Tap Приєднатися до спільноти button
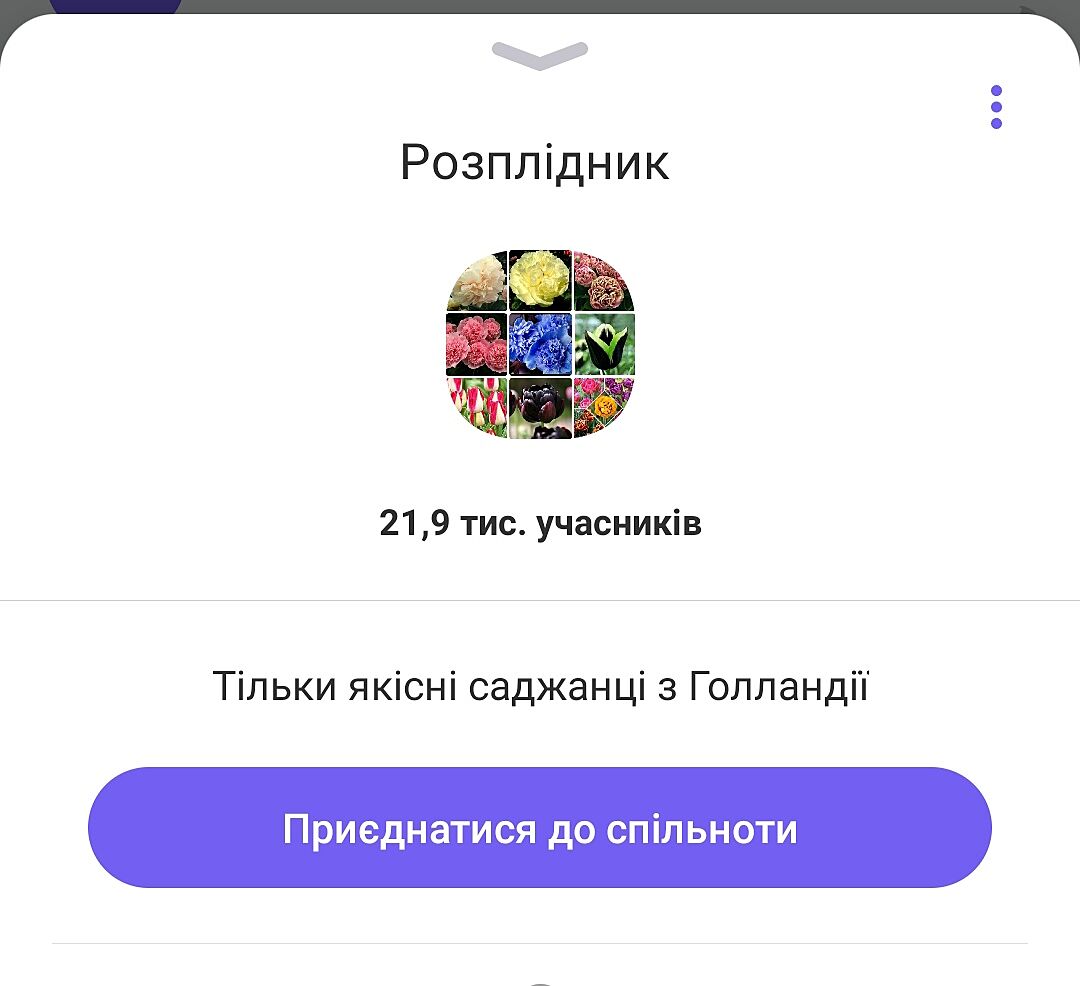This screenshot has height=986, width=1080. click(540, 828)
